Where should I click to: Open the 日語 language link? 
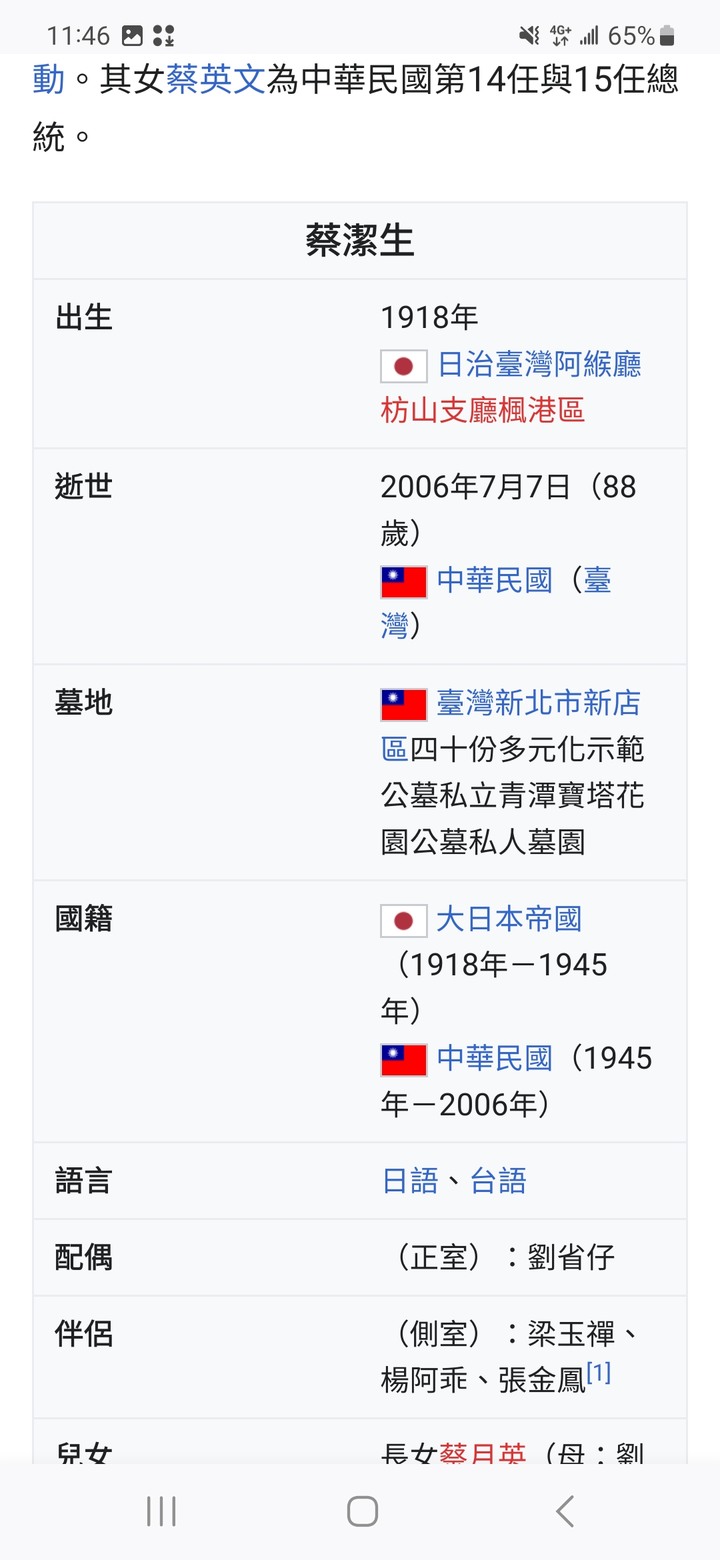[x=410, y=1181]
